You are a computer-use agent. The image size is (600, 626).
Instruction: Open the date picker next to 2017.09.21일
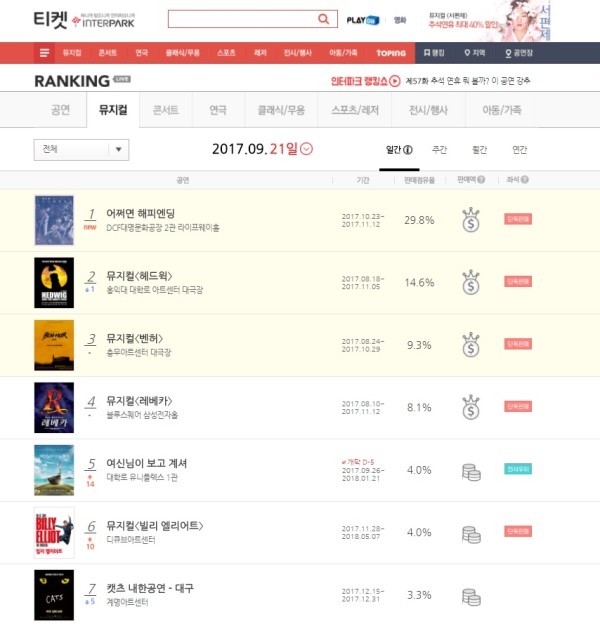(x=307, y=150)
